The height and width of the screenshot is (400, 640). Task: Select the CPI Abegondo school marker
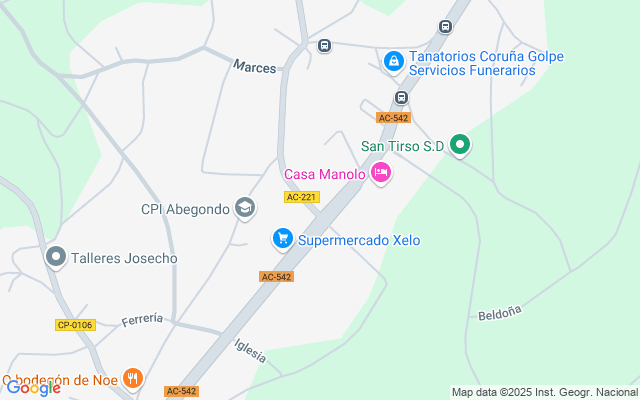pyautogui.click(x=244, y=208)
